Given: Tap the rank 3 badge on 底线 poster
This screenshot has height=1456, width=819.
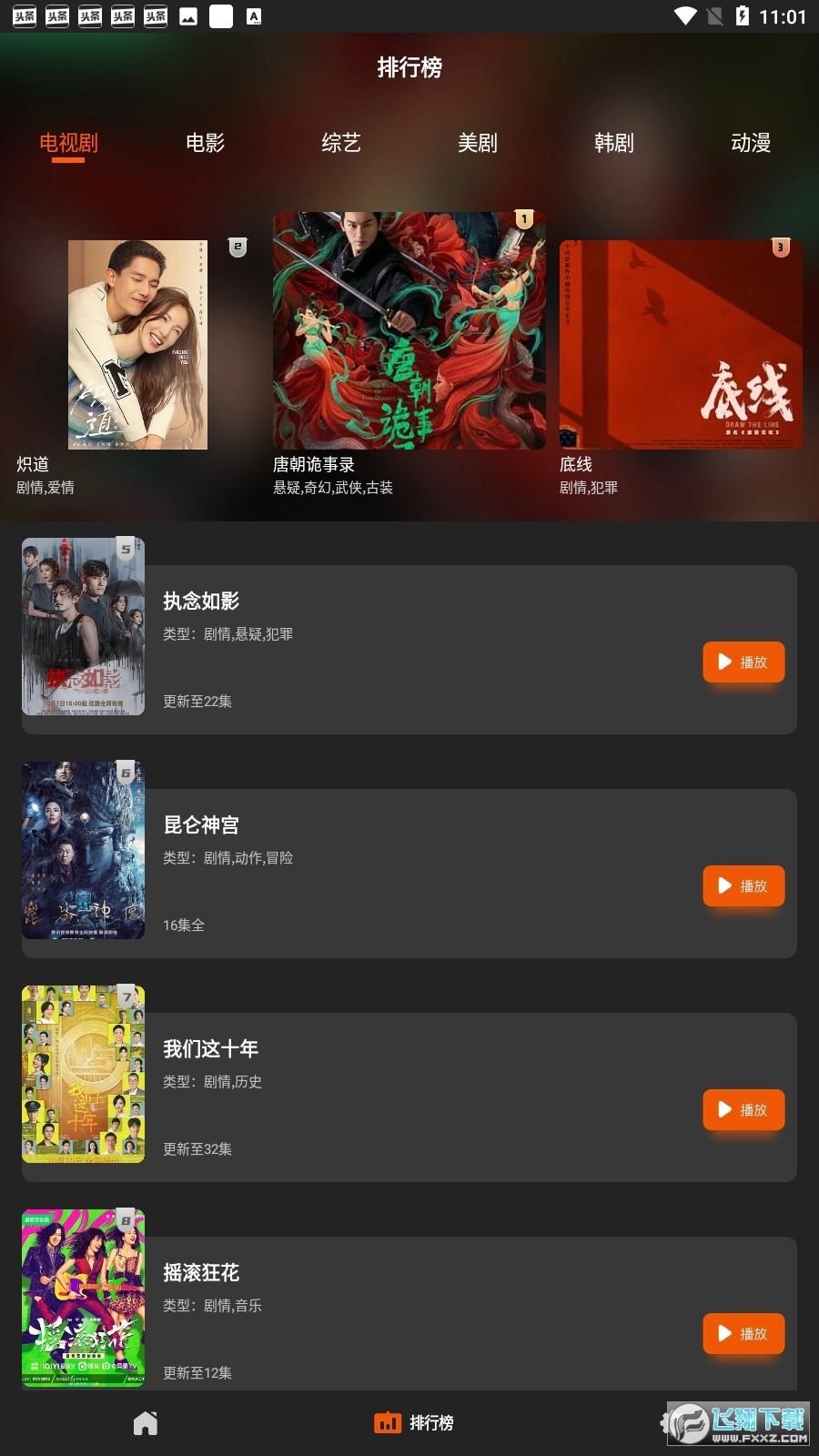Looking at the screenshot, I should (x=780, y=246).
